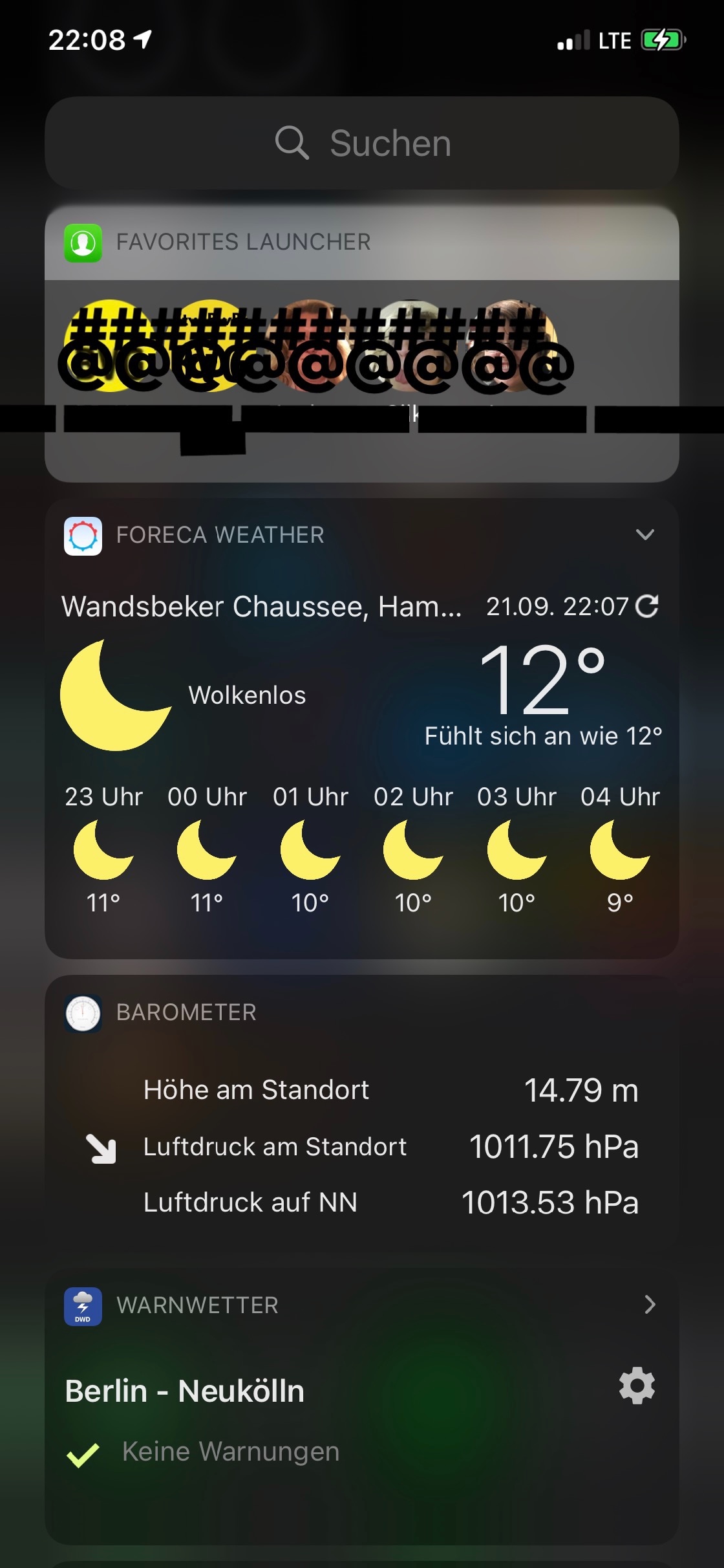Screen dimensions: 724x1568
Task: Open WarnWetter widget via chevron arrow
Action: click(650, 1305)
